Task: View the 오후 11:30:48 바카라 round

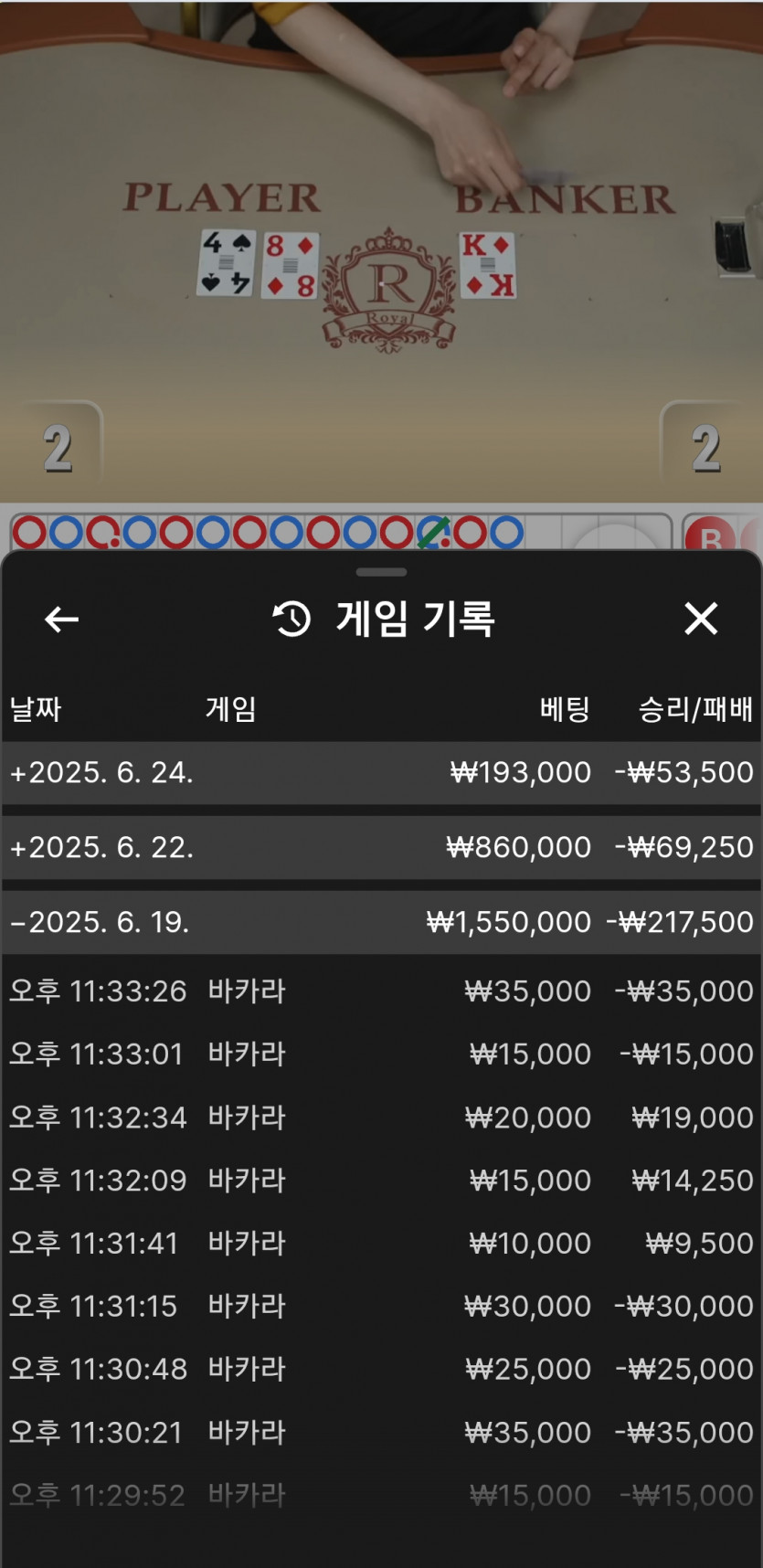Action: pos(381,1370)
